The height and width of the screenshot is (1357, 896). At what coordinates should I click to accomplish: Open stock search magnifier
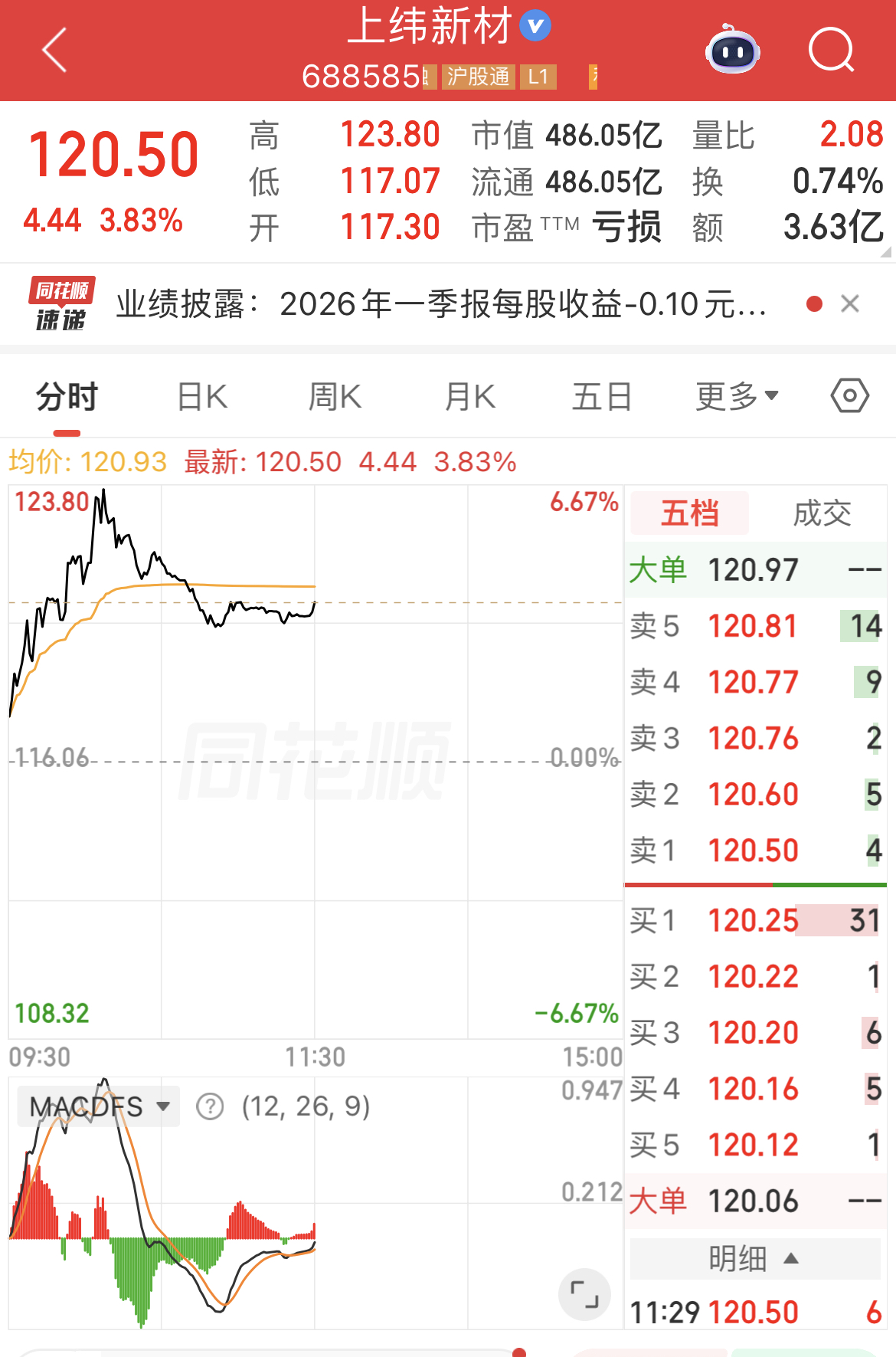point(831,51)
